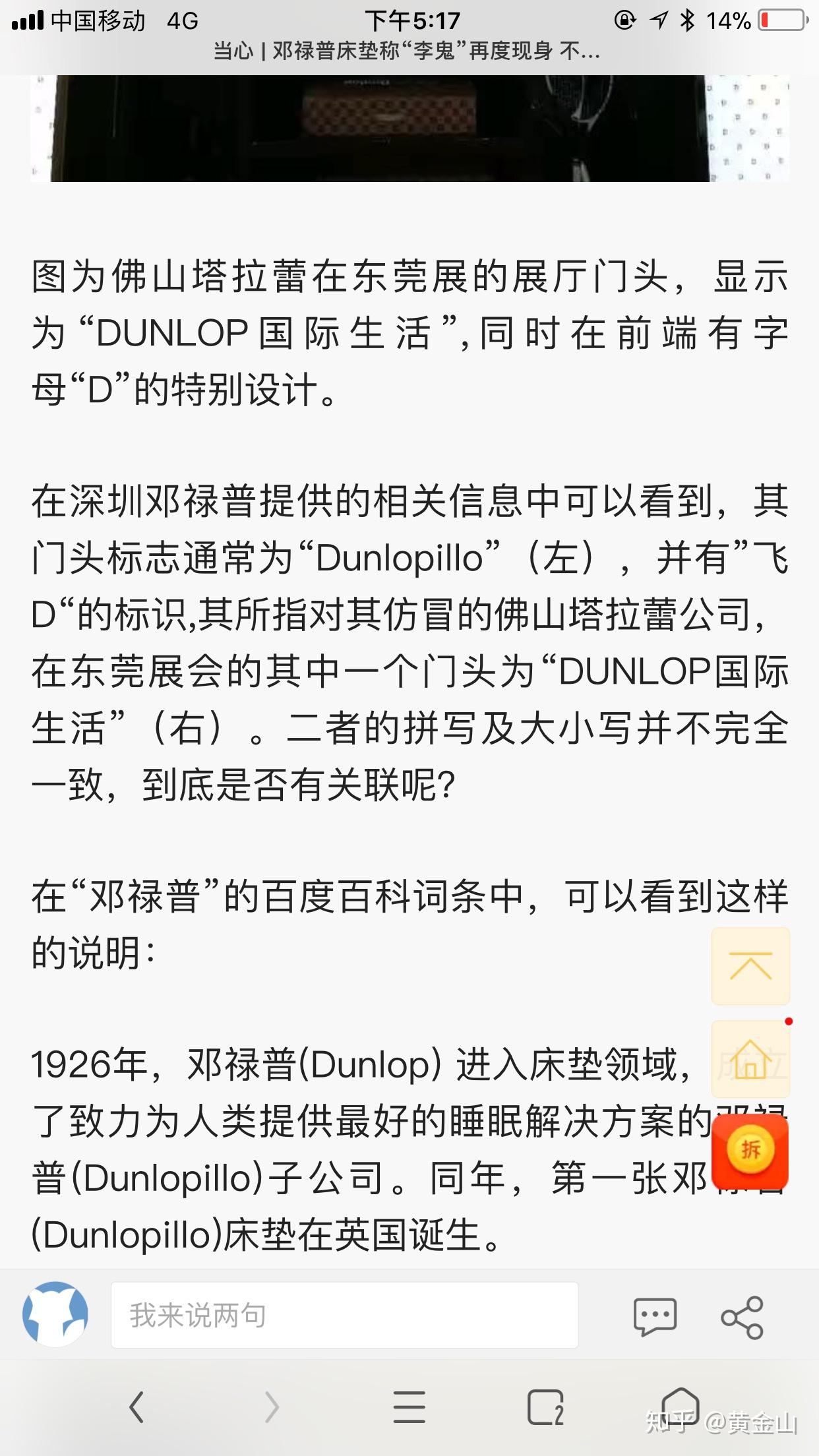
Task: Tap the article title bar at top
Action: [409, 54]
